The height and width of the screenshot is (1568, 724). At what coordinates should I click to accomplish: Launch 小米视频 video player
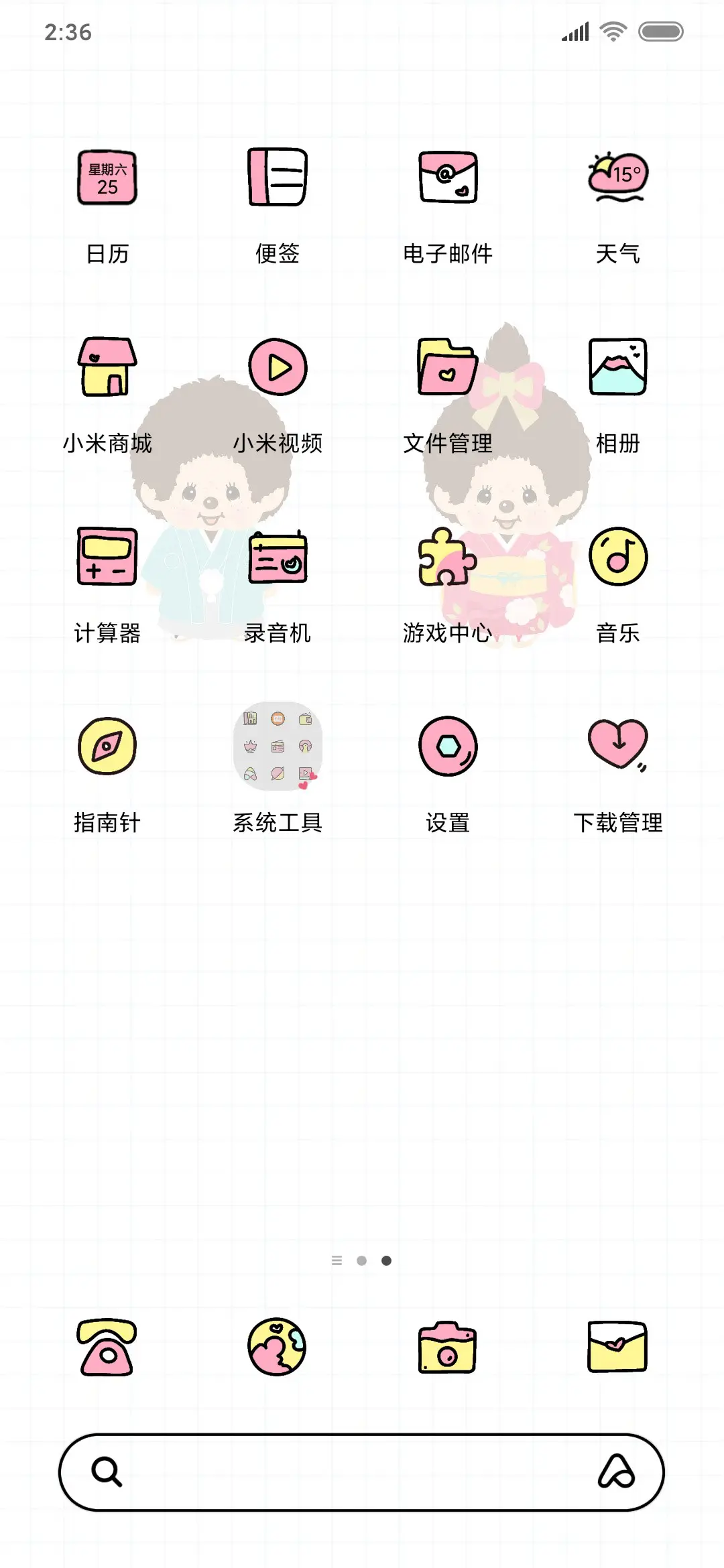[278, 367]
